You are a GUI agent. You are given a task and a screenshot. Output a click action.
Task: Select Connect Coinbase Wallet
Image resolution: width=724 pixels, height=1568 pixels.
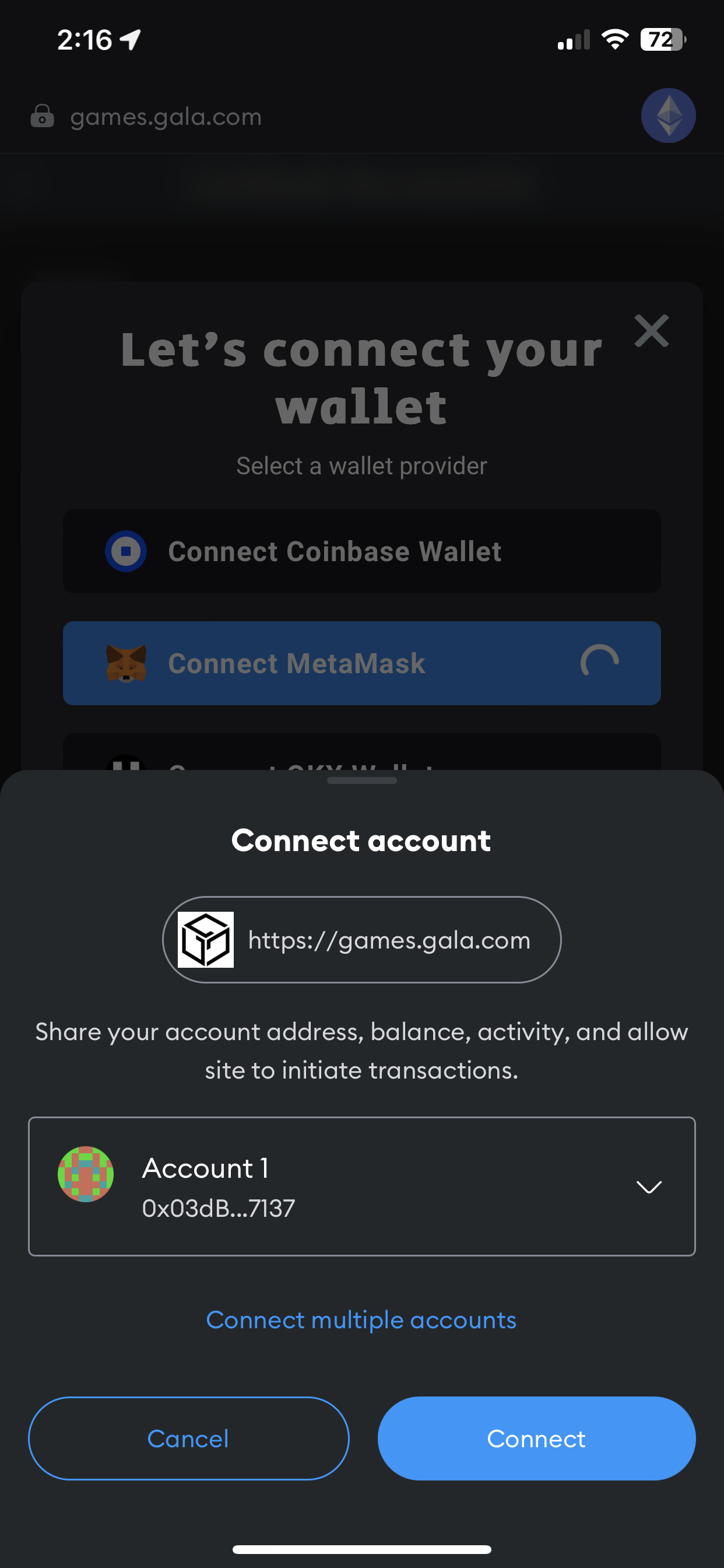click(x=361, y=551)
